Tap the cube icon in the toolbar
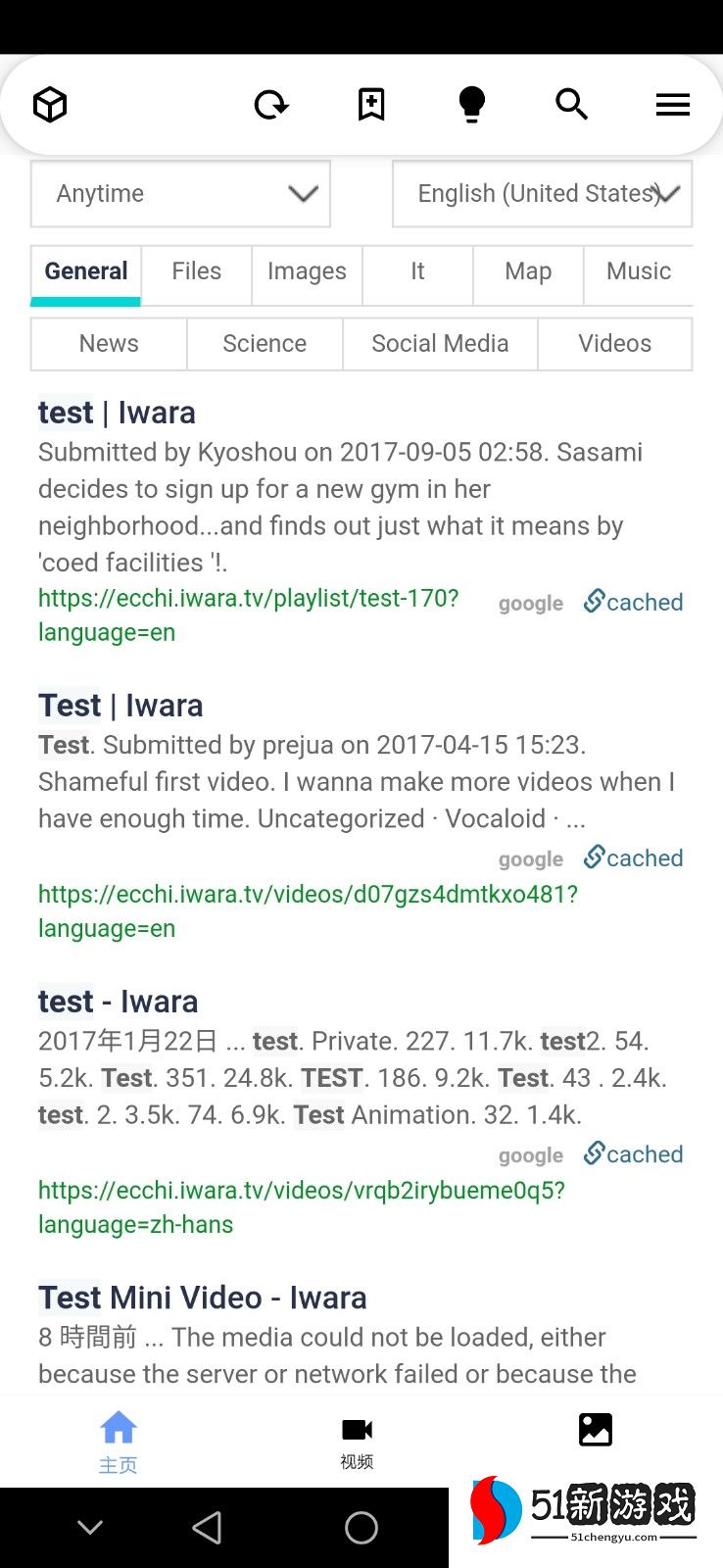Viewport: 723px width, 1568px height. (50, 104)
